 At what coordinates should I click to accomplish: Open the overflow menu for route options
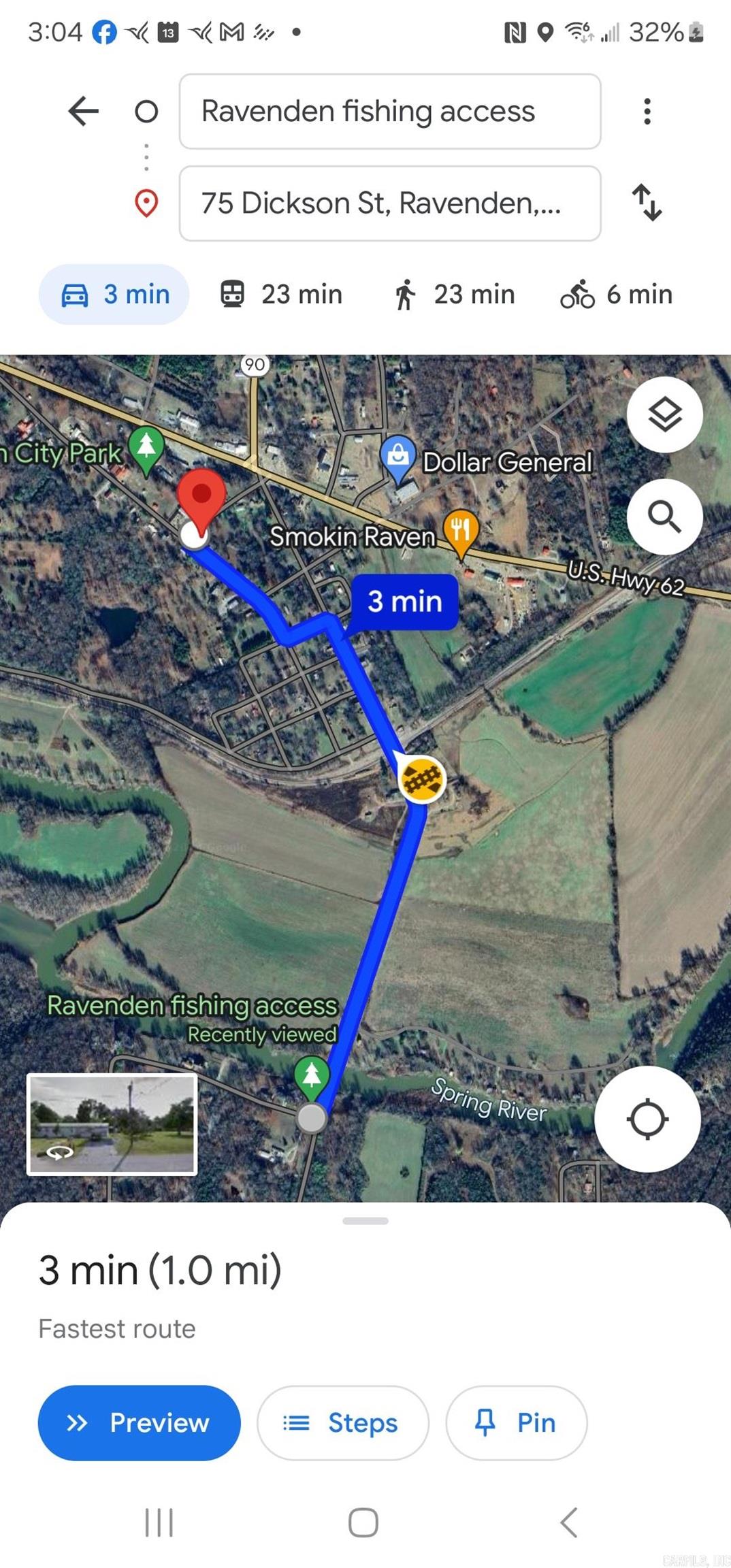coord(647,111)
